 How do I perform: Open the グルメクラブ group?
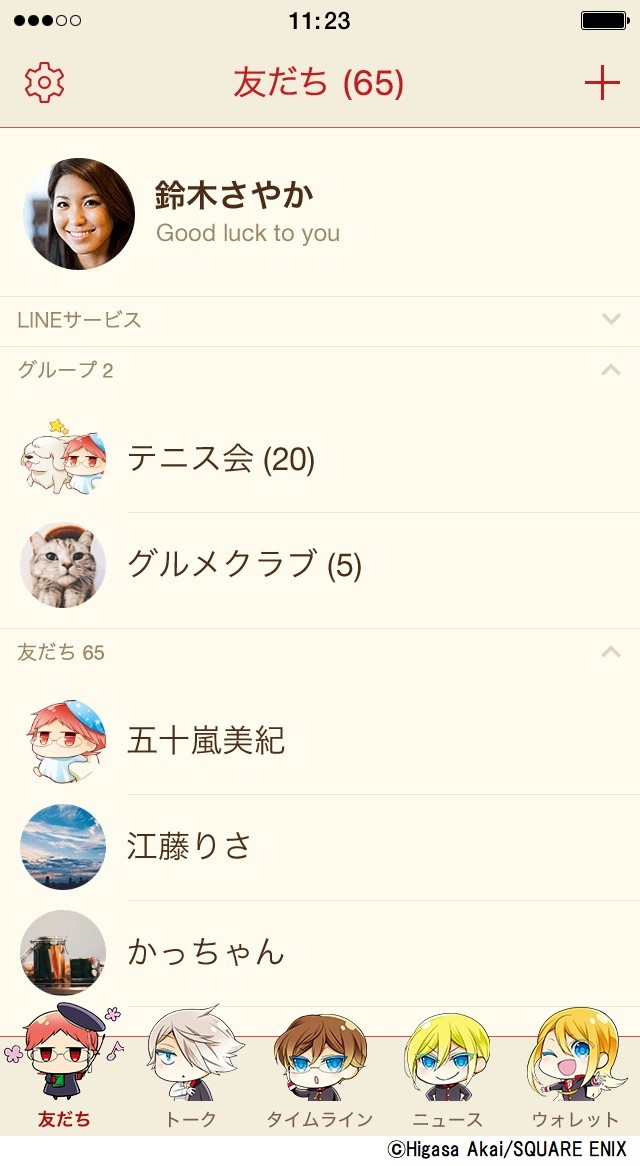[243, 566]
